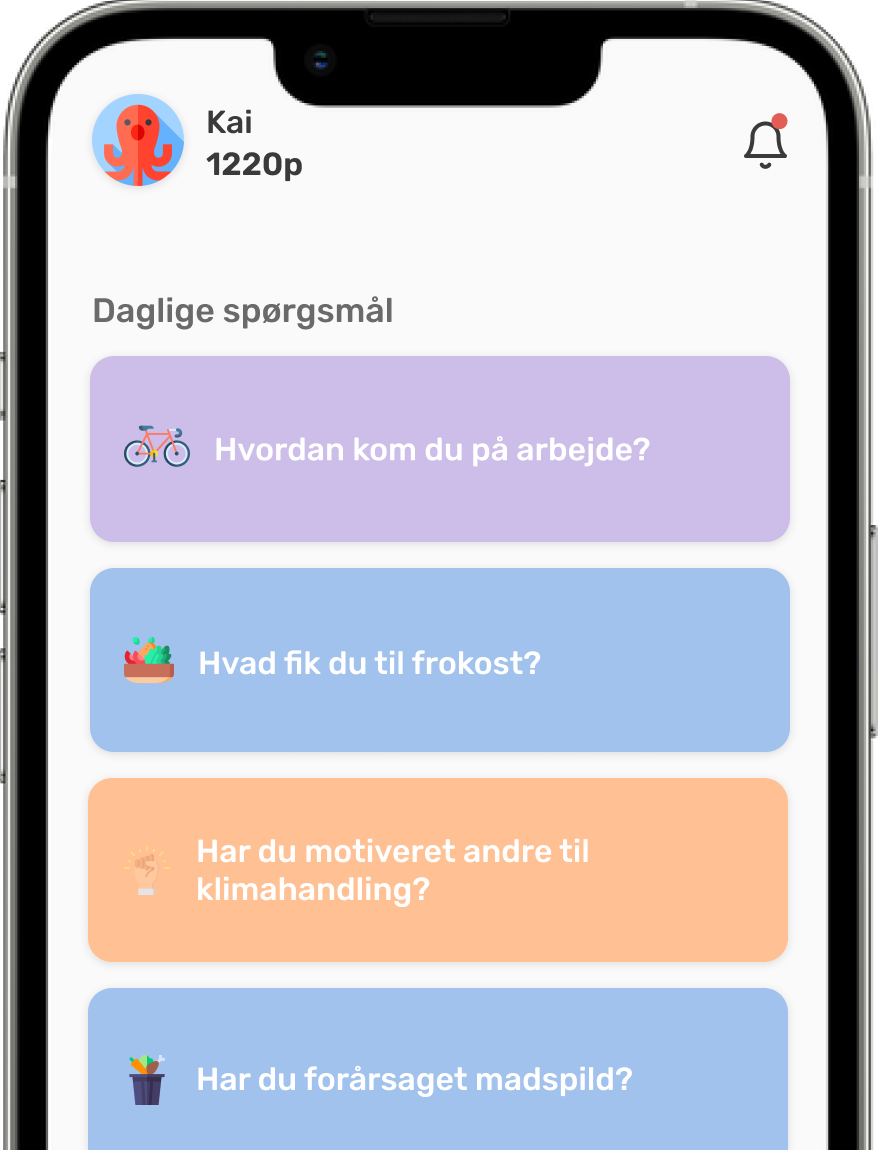Open the 'Hvad fik du til frokost?' card
Viewport: 882px width, 1150px height.
(440, 660)
